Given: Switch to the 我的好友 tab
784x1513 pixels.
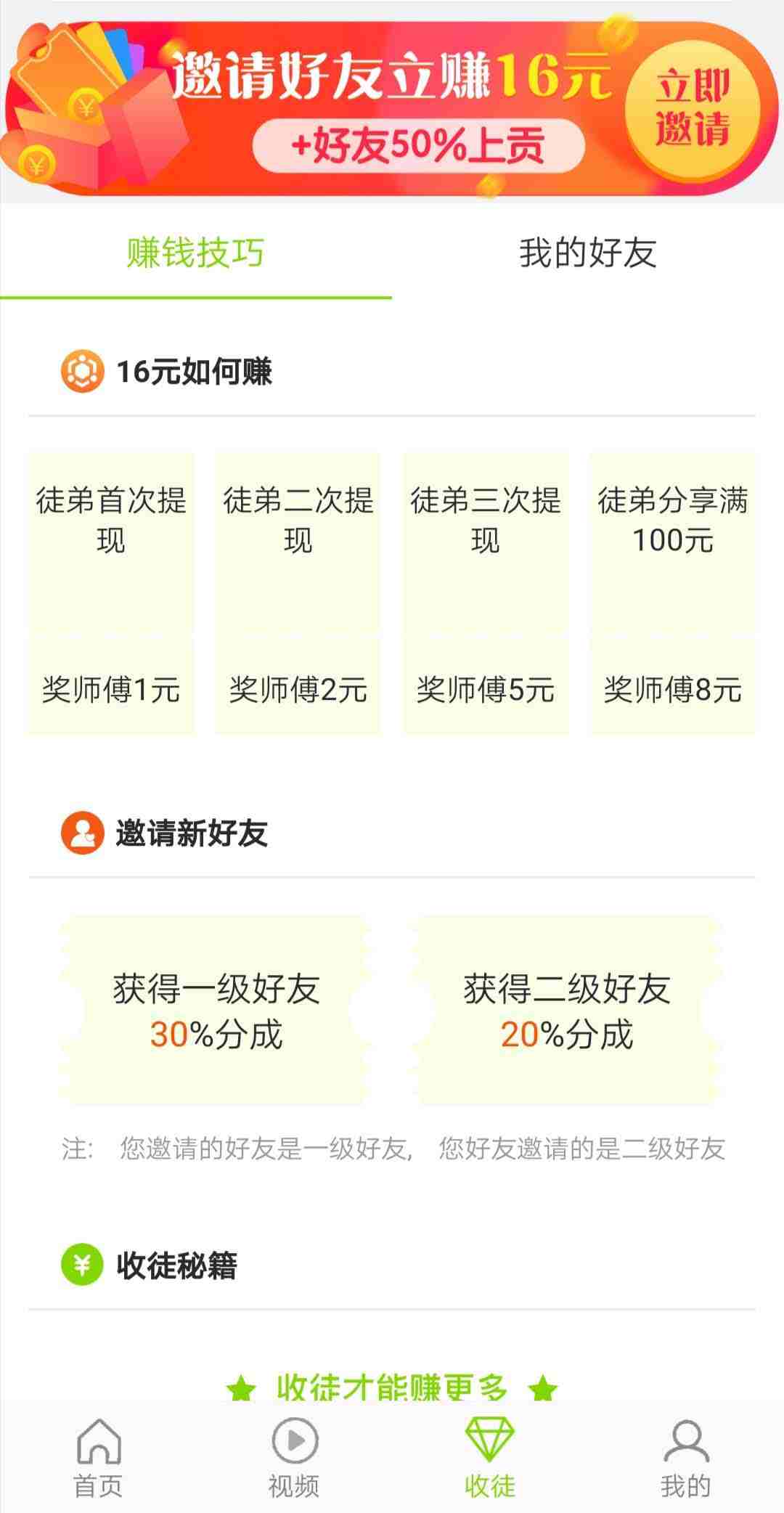Looking at the screenshot, I should click(588, 253).
